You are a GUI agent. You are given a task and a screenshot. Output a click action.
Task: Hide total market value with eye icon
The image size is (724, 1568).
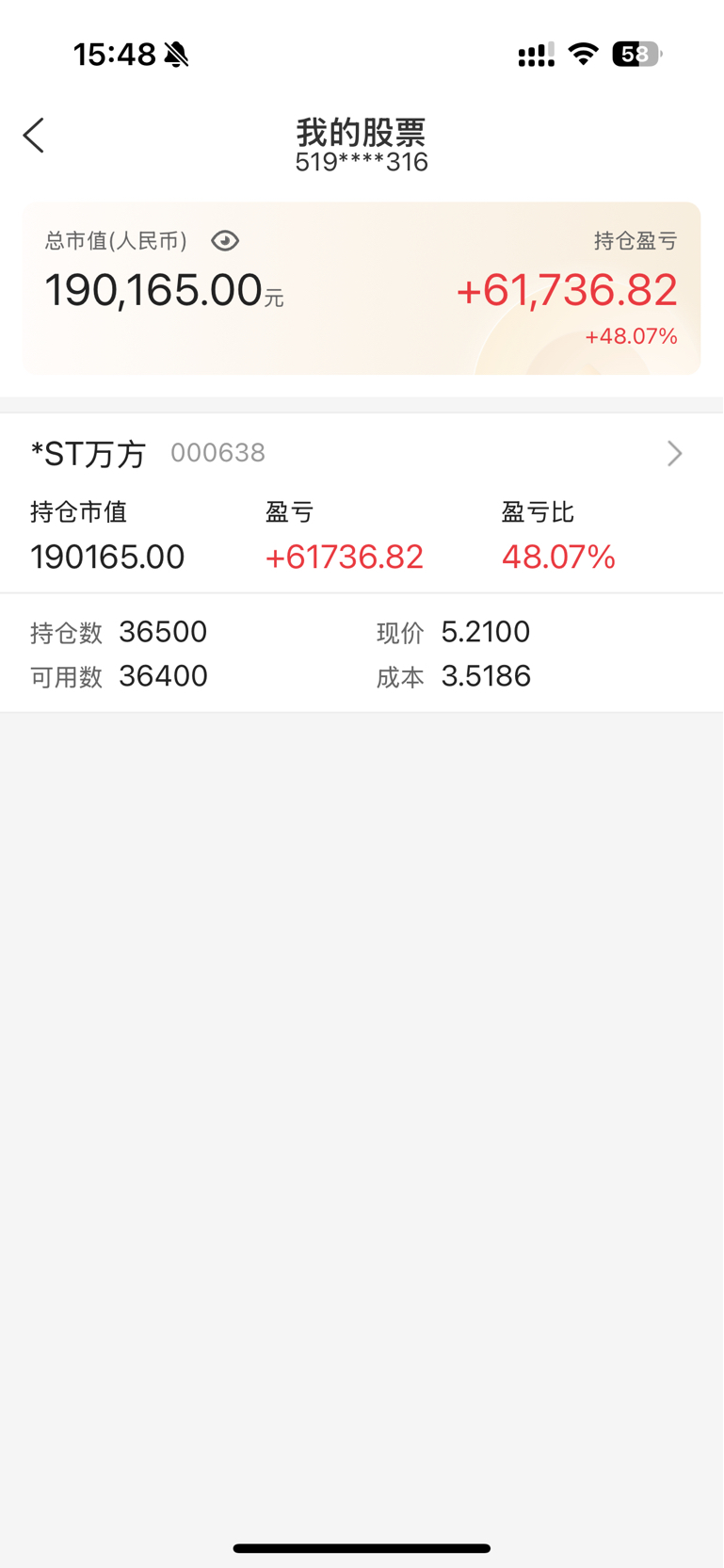[x=225, y=241]
